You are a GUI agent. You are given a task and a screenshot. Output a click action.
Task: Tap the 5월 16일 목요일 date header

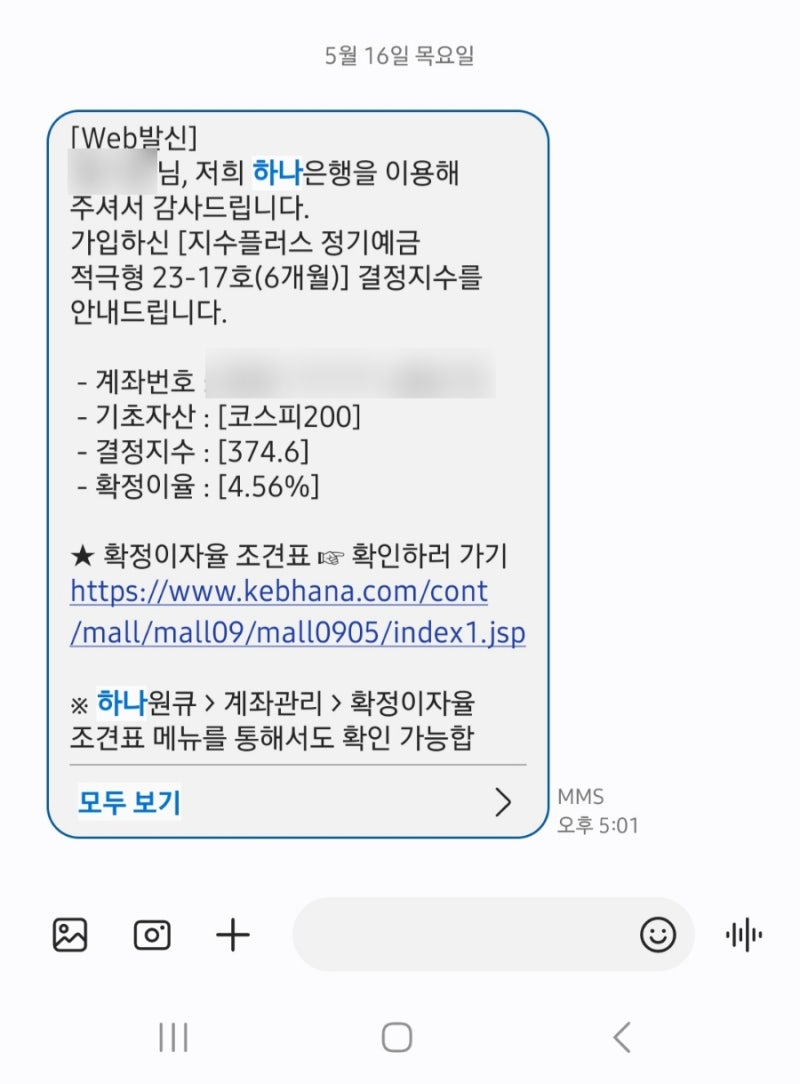click(399, 57)
